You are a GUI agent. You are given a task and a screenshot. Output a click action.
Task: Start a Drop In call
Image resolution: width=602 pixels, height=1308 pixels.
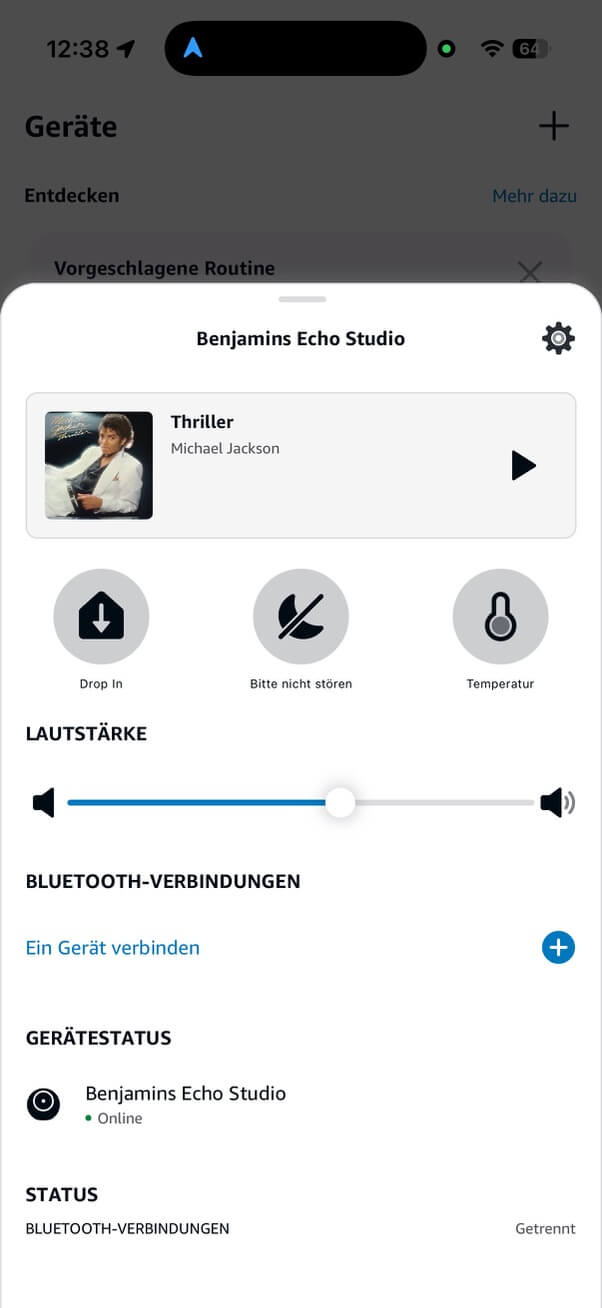(101, 617)
